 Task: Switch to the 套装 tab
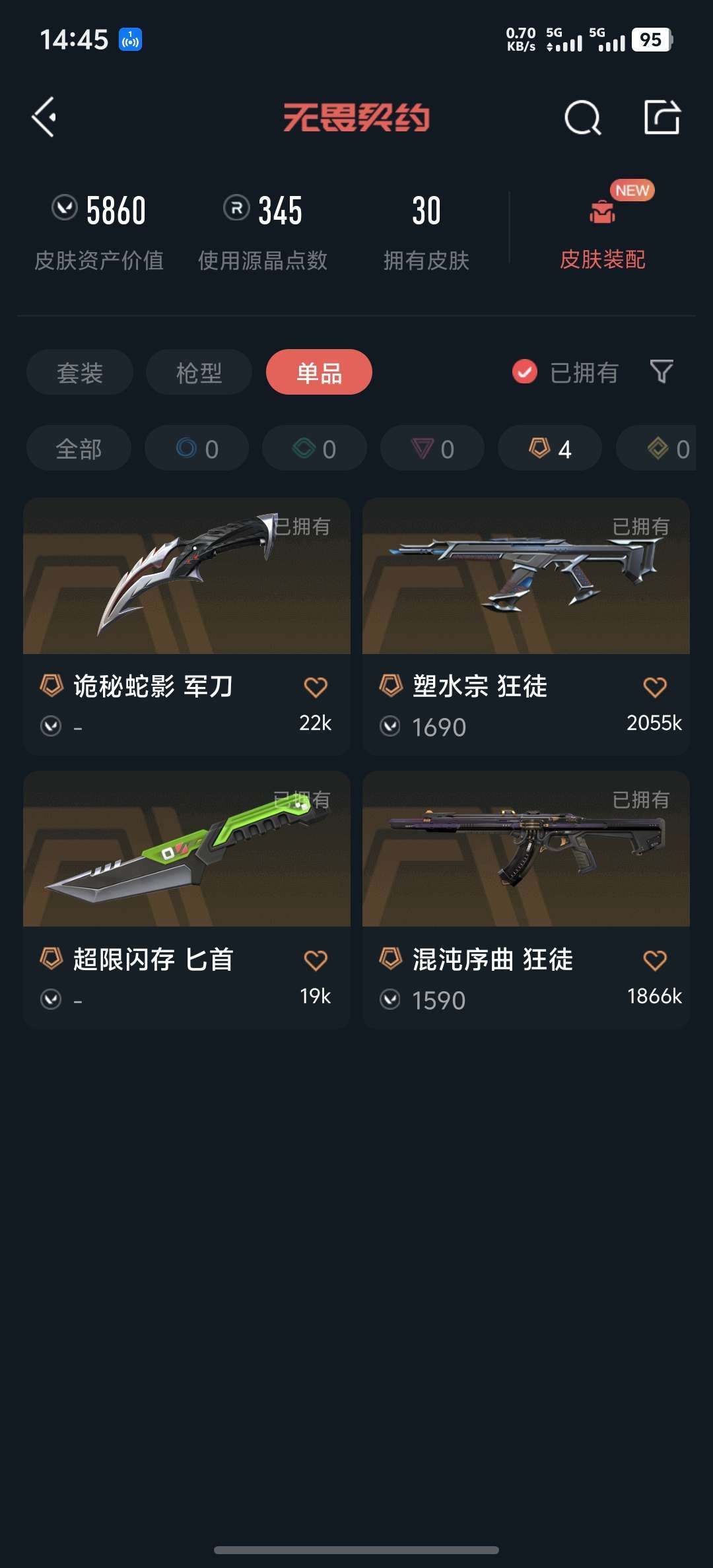(80, 373)
